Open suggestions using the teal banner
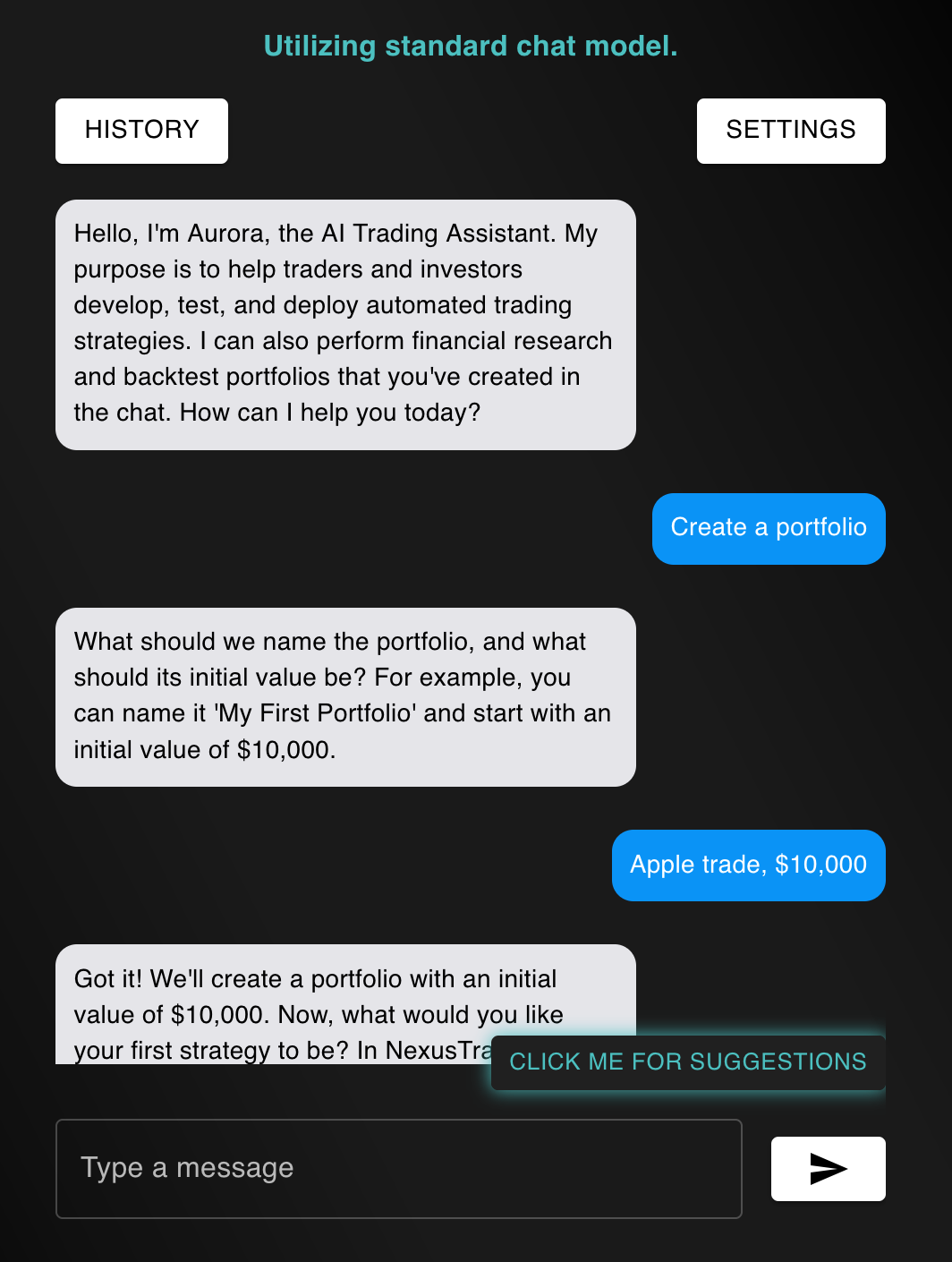This screenshot has width=952, height=1262. [687, 1062]
